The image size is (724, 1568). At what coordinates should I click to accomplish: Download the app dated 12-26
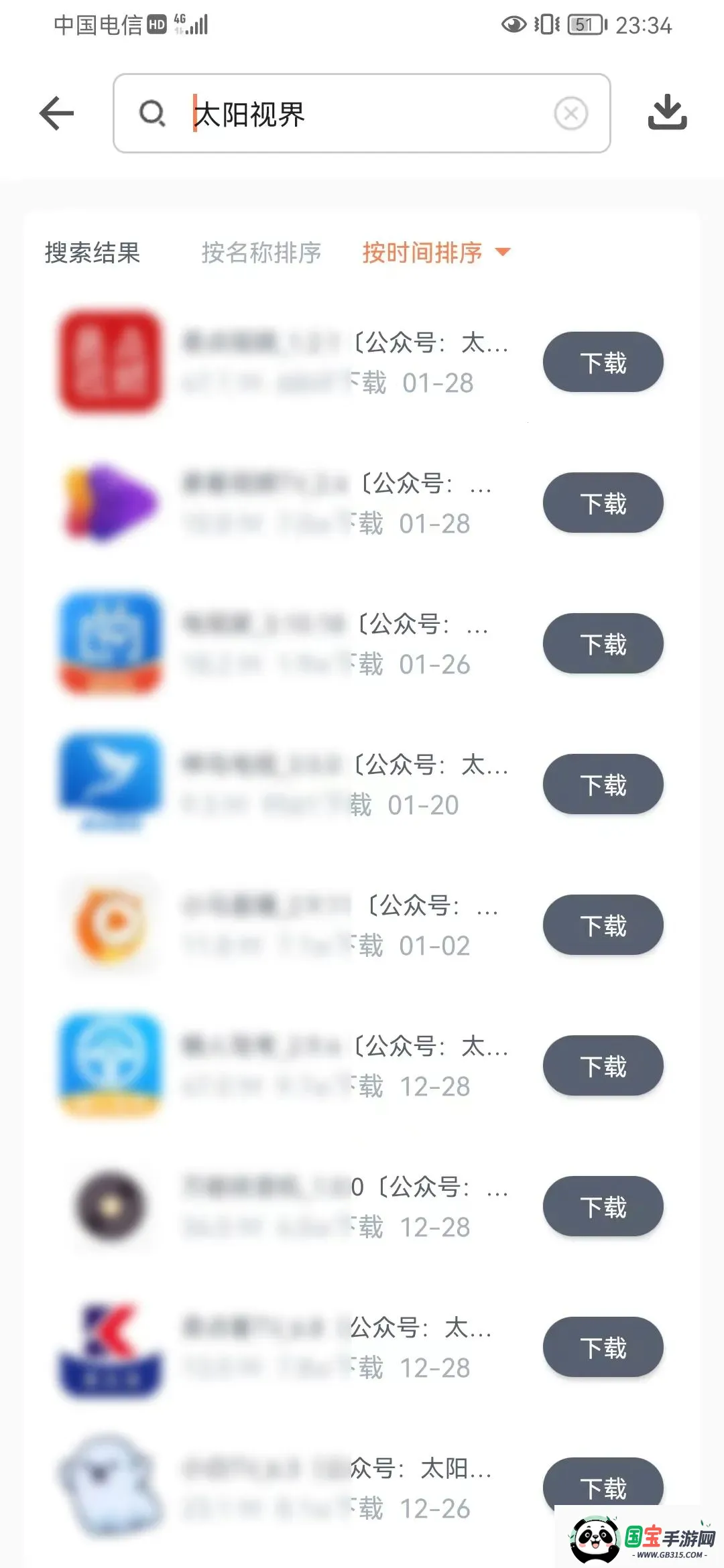click(603, 1484)
